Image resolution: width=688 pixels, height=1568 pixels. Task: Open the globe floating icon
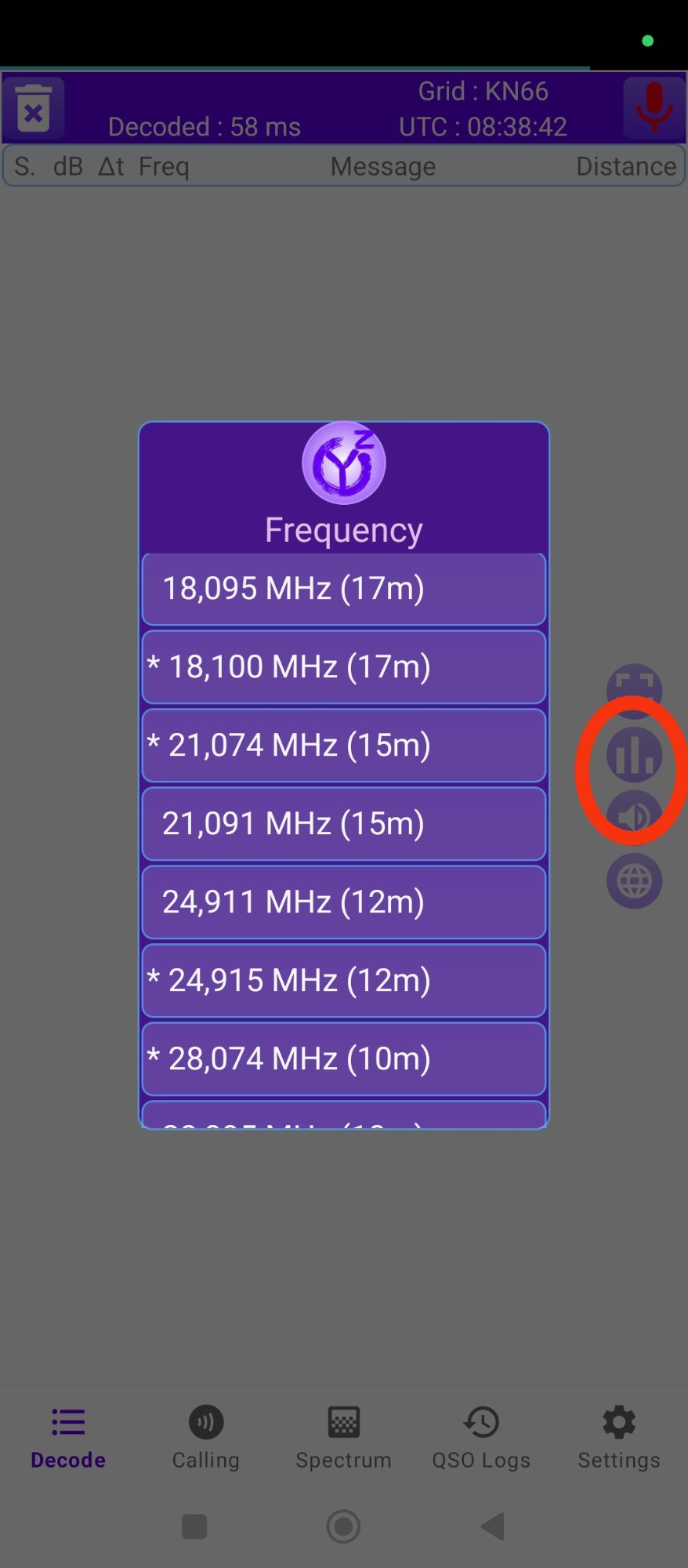634,881
